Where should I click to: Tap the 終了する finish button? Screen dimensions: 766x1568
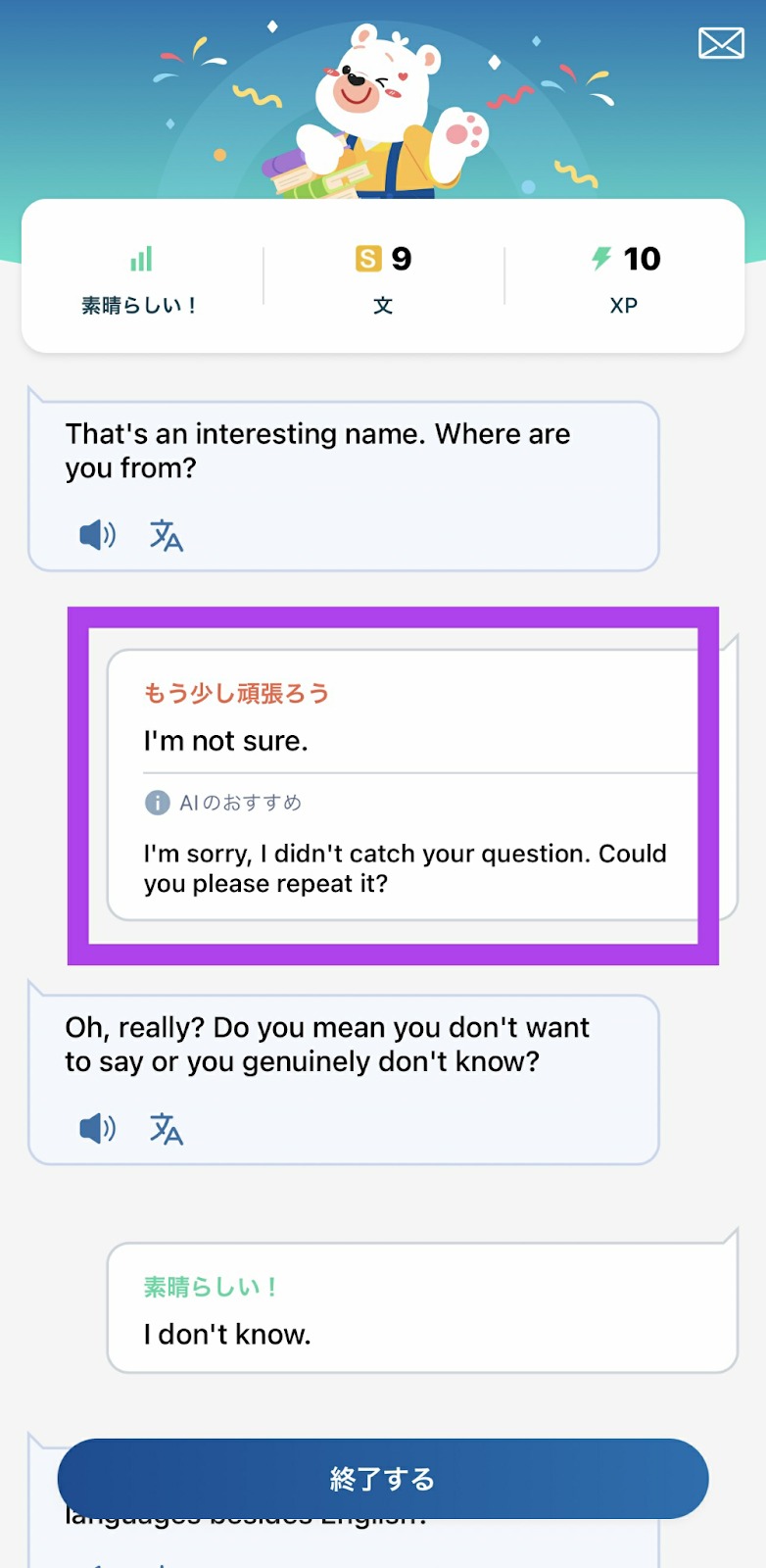383,1479
